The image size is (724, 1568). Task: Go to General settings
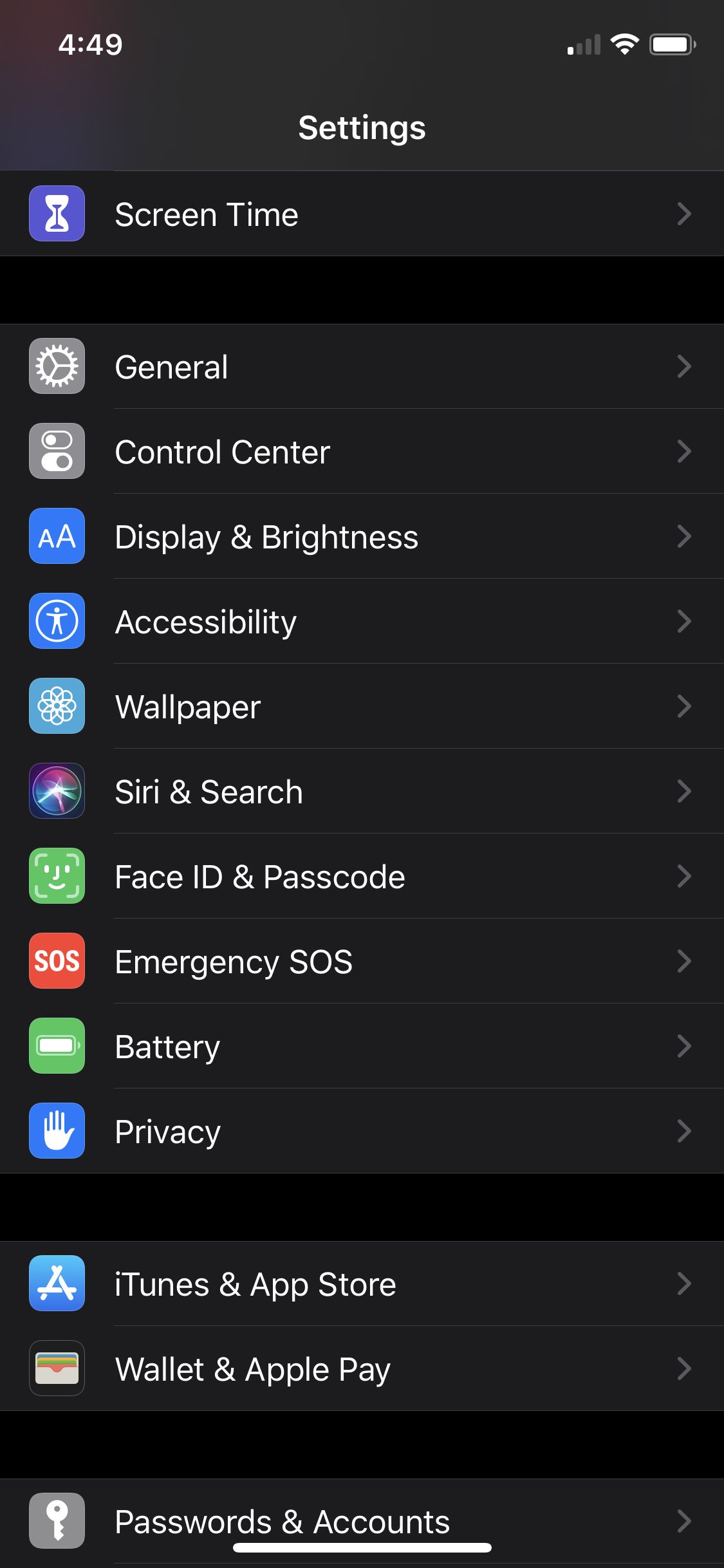coord(362,366)
